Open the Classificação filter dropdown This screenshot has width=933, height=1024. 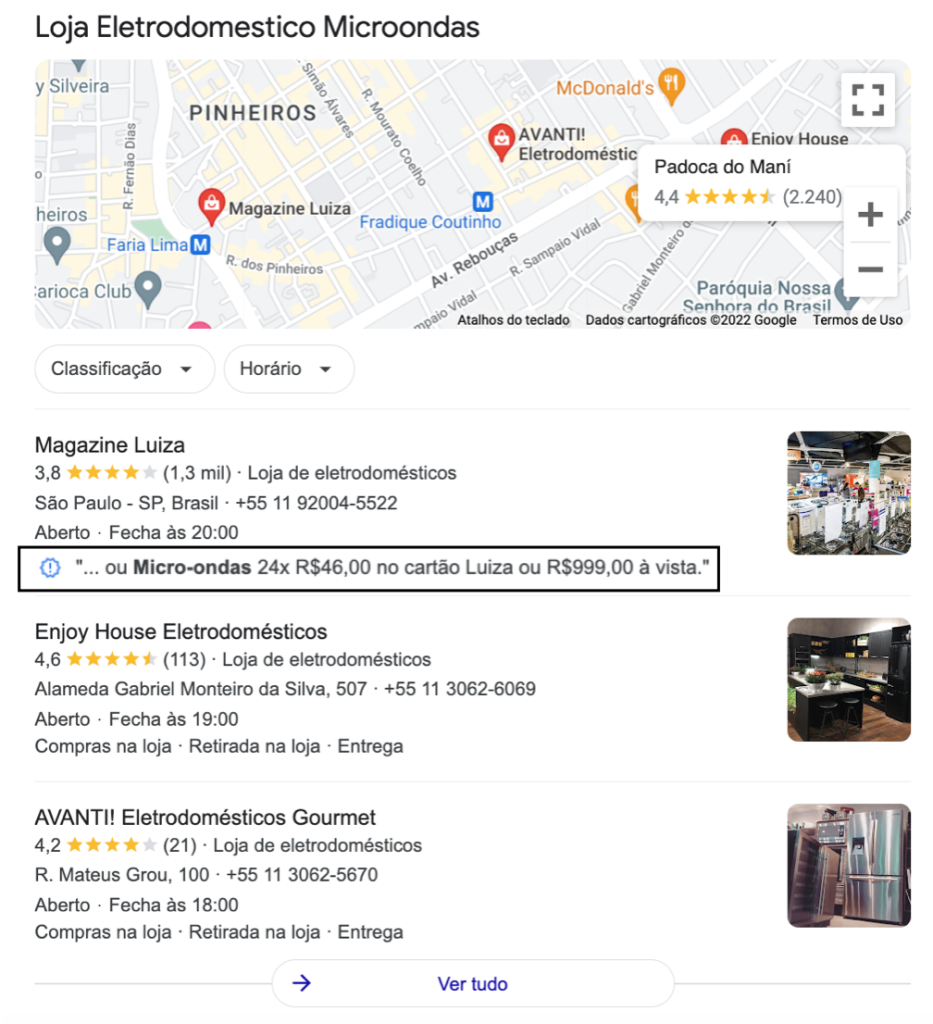[x=124, y=369]
